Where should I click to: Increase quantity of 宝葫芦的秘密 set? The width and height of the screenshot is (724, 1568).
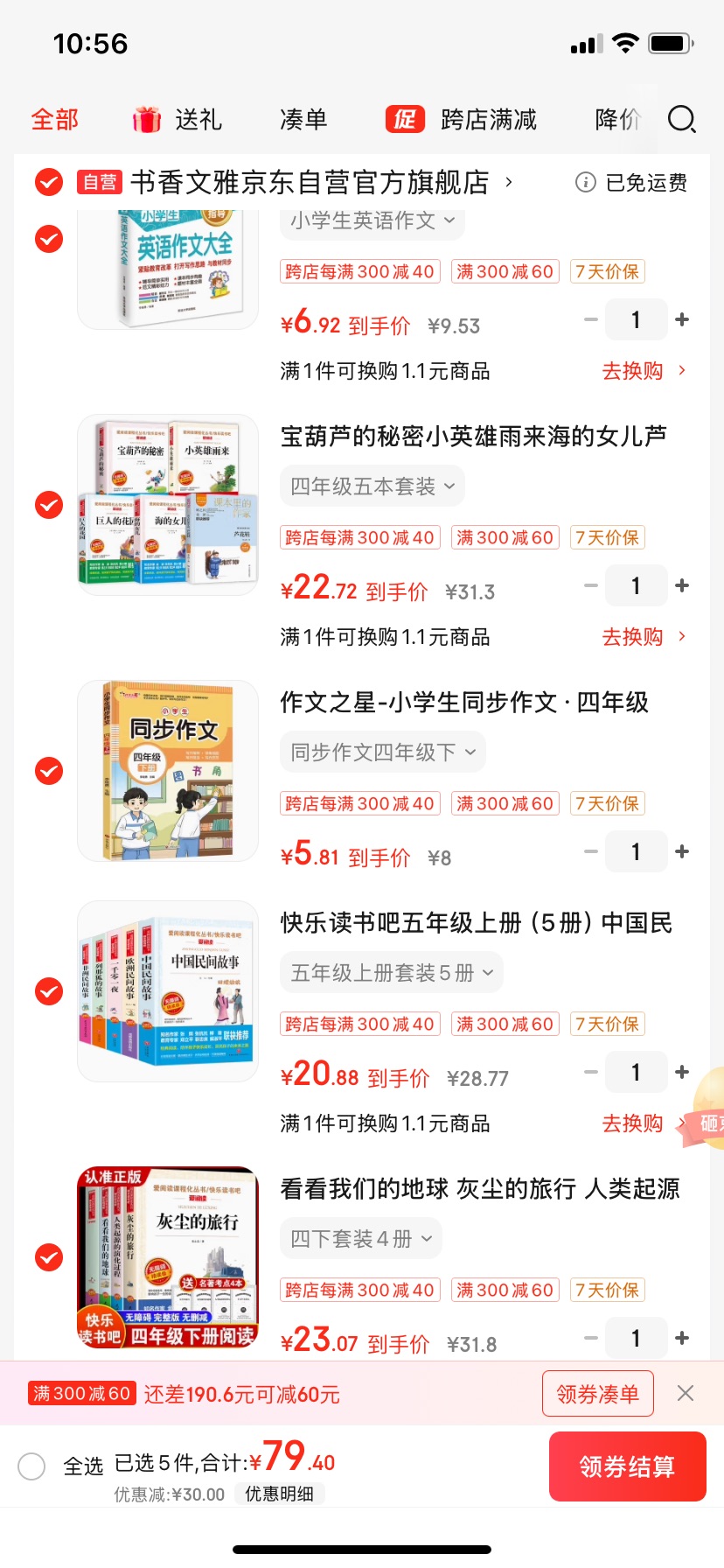click(x=682, y=585)
